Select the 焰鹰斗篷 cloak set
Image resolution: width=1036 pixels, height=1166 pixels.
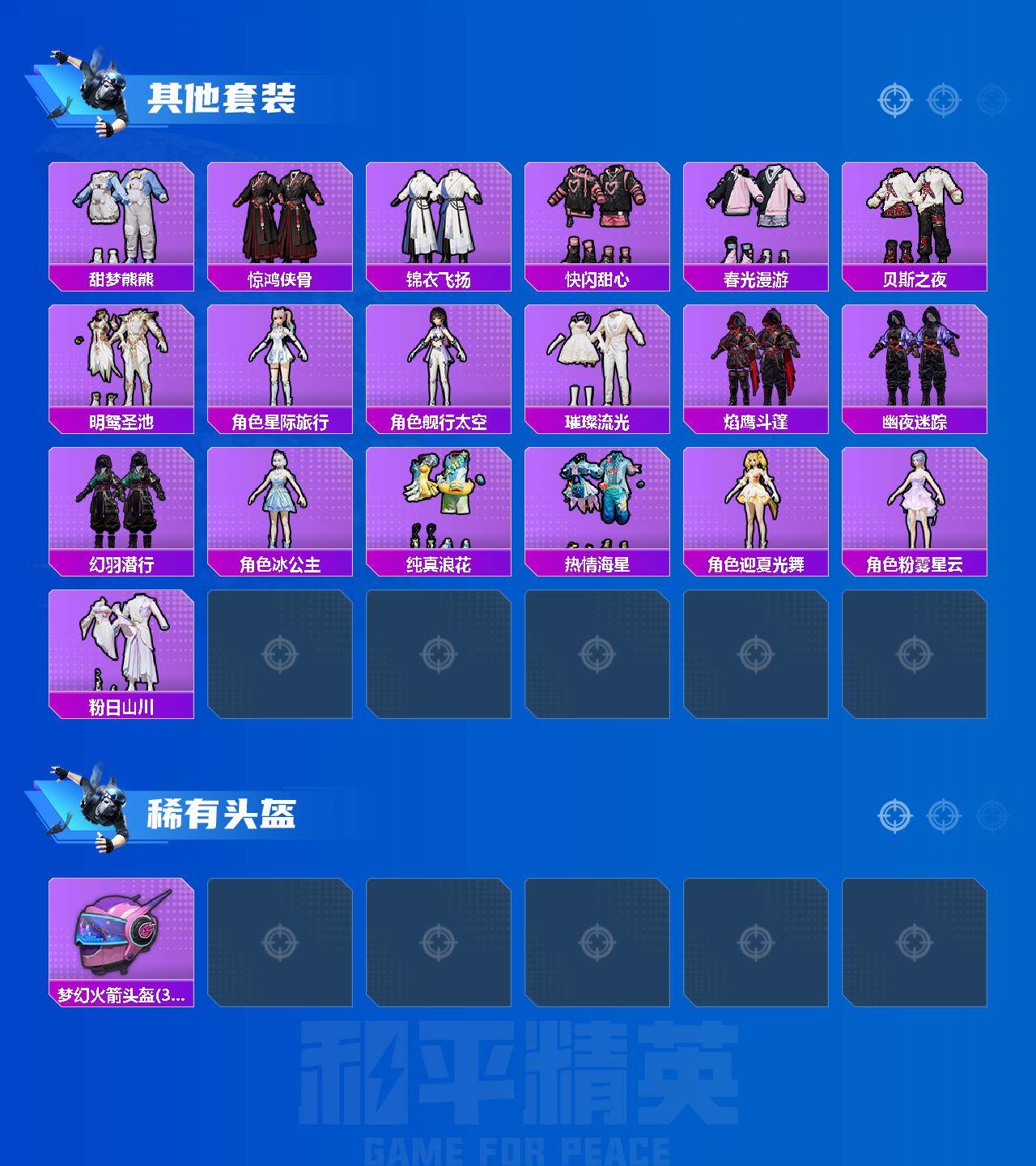point(755,359)
